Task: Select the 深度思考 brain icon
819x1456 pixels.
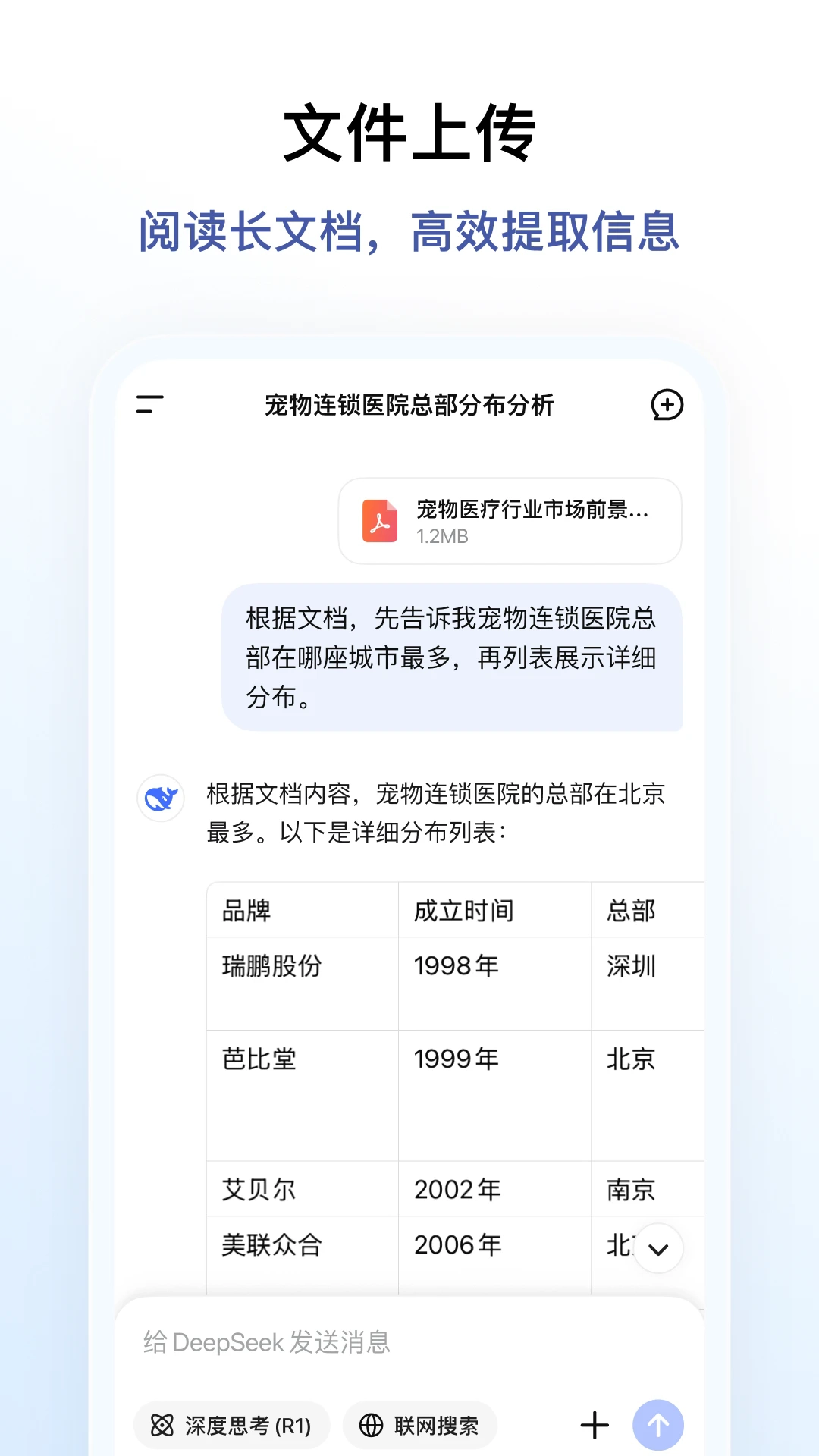Action: (x=162, y=1425)
